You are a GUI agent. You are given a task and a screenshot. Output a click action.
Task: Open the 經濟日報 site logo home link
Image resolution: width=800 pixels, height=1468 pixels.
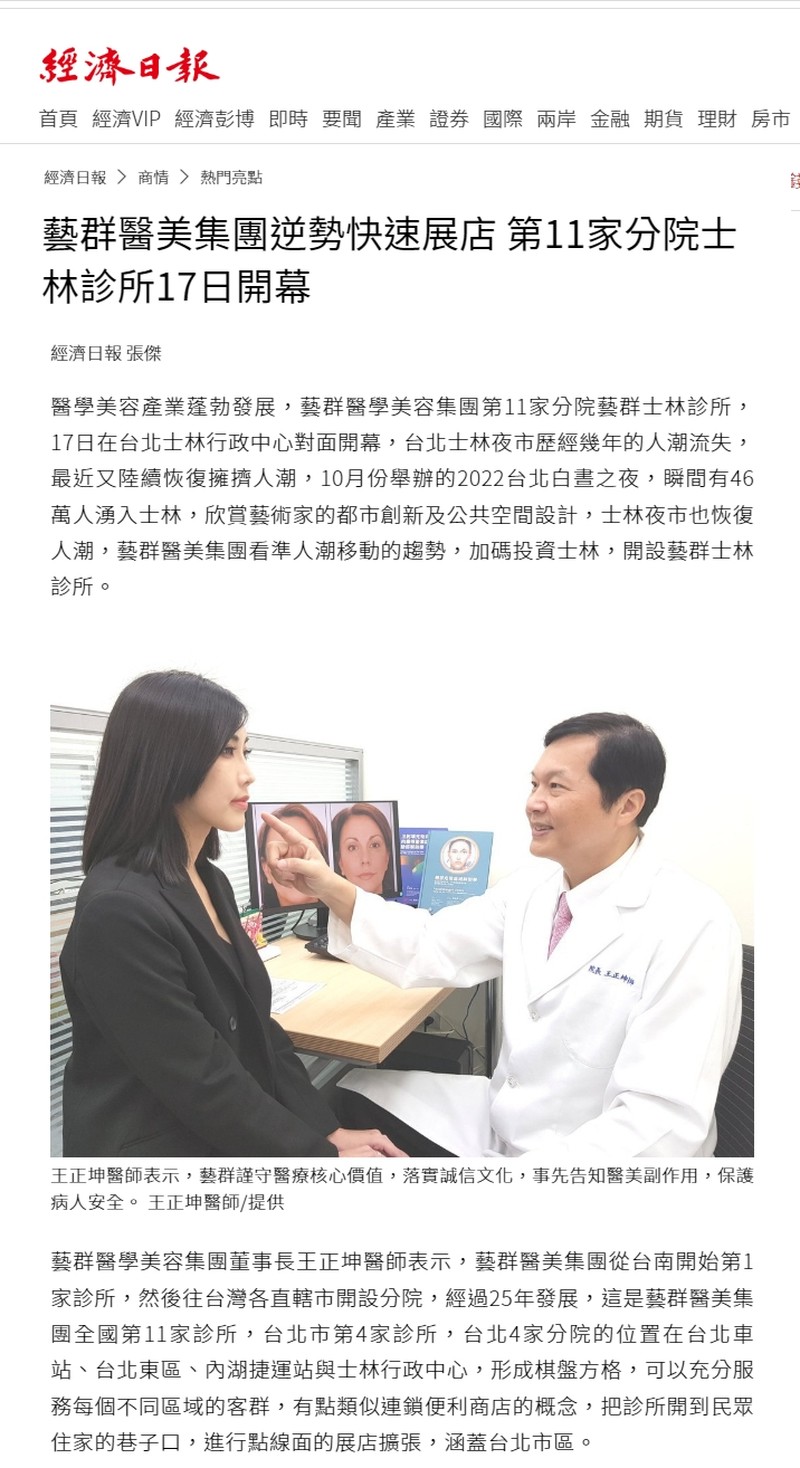click(130, 65)
